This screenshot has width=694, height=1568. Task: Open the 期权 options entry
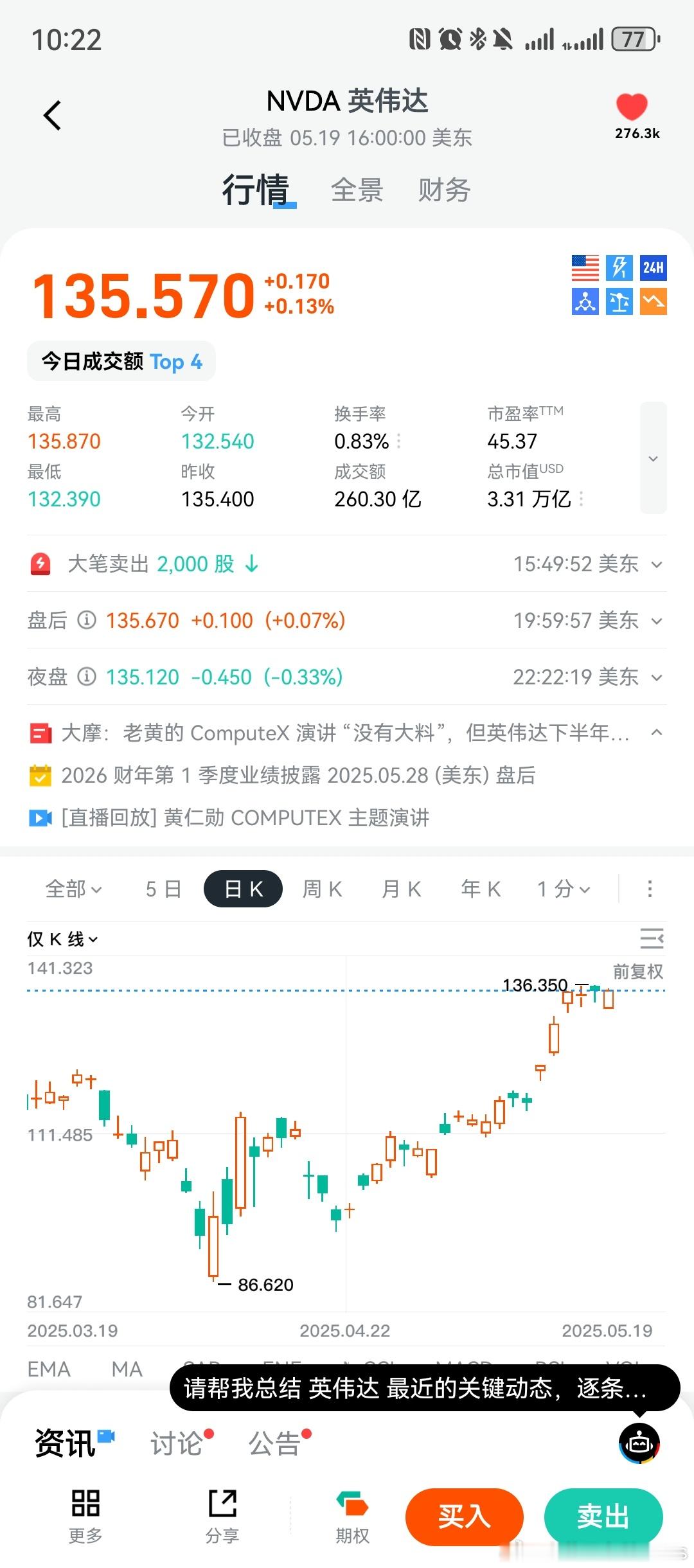[x=352, y=1517]
